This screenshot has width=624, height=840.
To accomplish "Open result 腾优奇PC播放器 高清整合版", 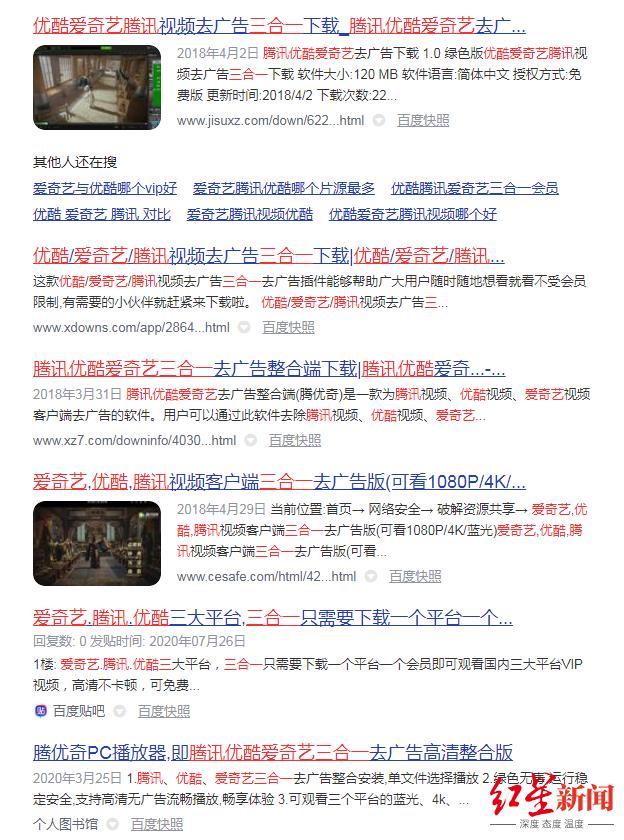I will pos(273,752).
